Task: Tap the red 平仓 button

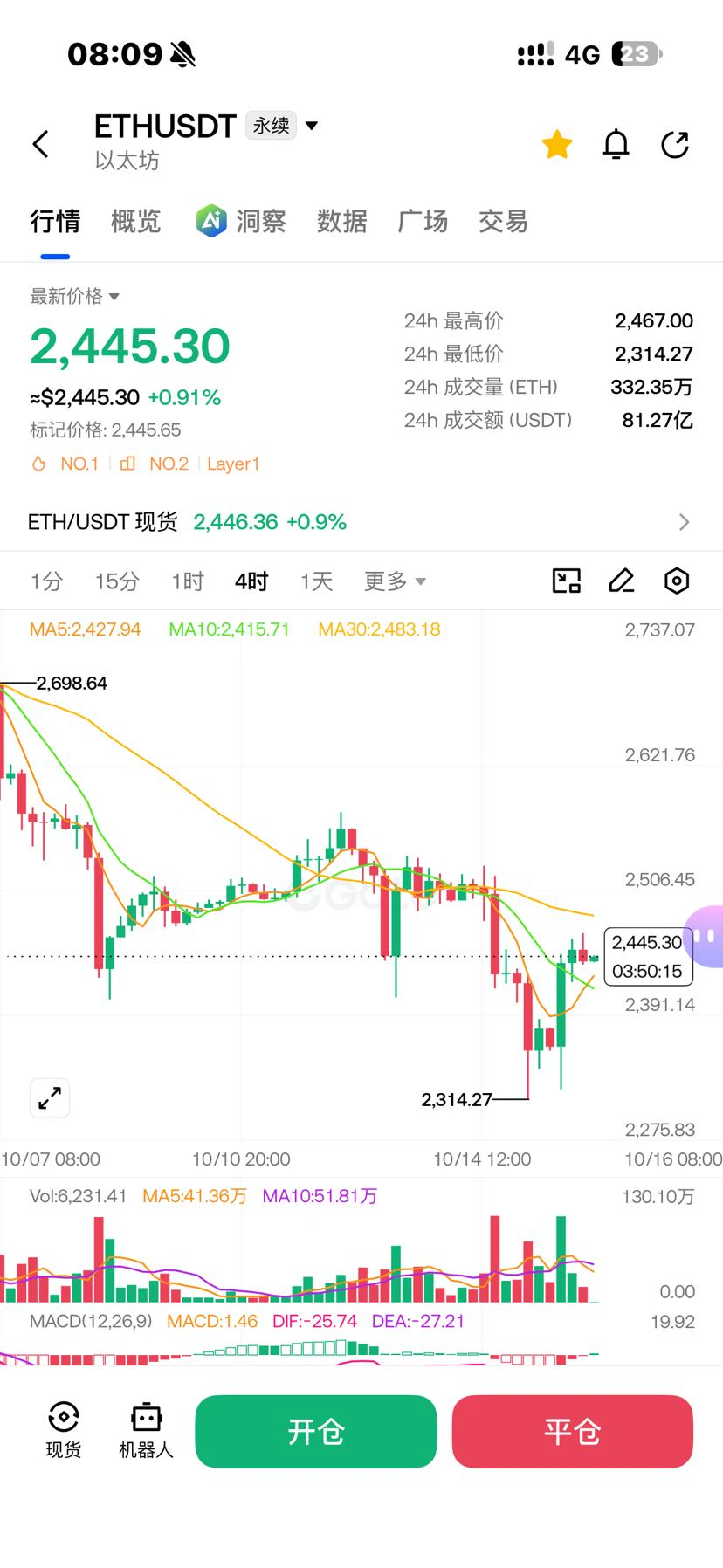Action: 573,1432
